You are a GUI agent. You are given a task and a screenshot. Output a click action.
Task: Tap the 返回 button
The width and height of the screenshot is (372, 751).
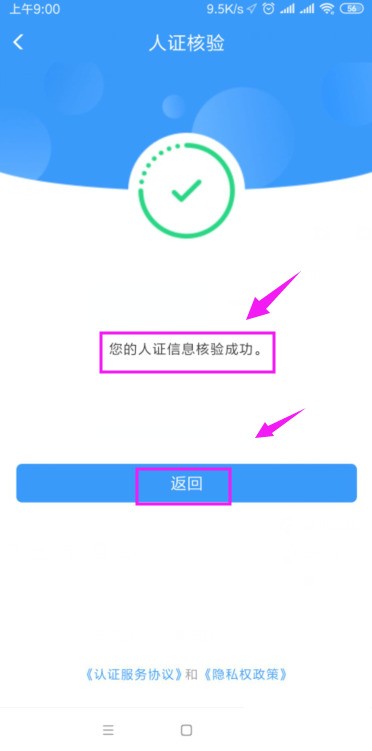(x=186, y=483)
